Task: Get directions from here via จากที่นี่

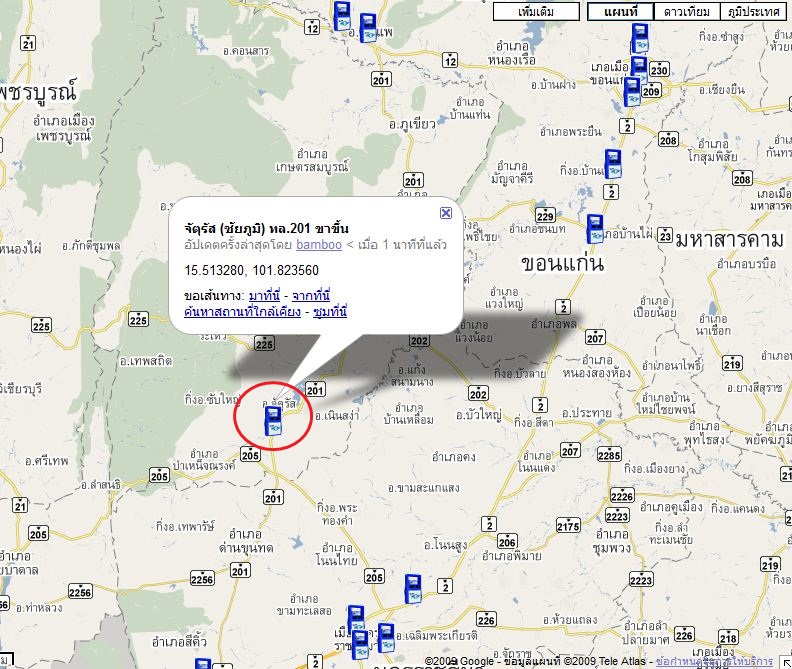Action: [x=310, y=297]
